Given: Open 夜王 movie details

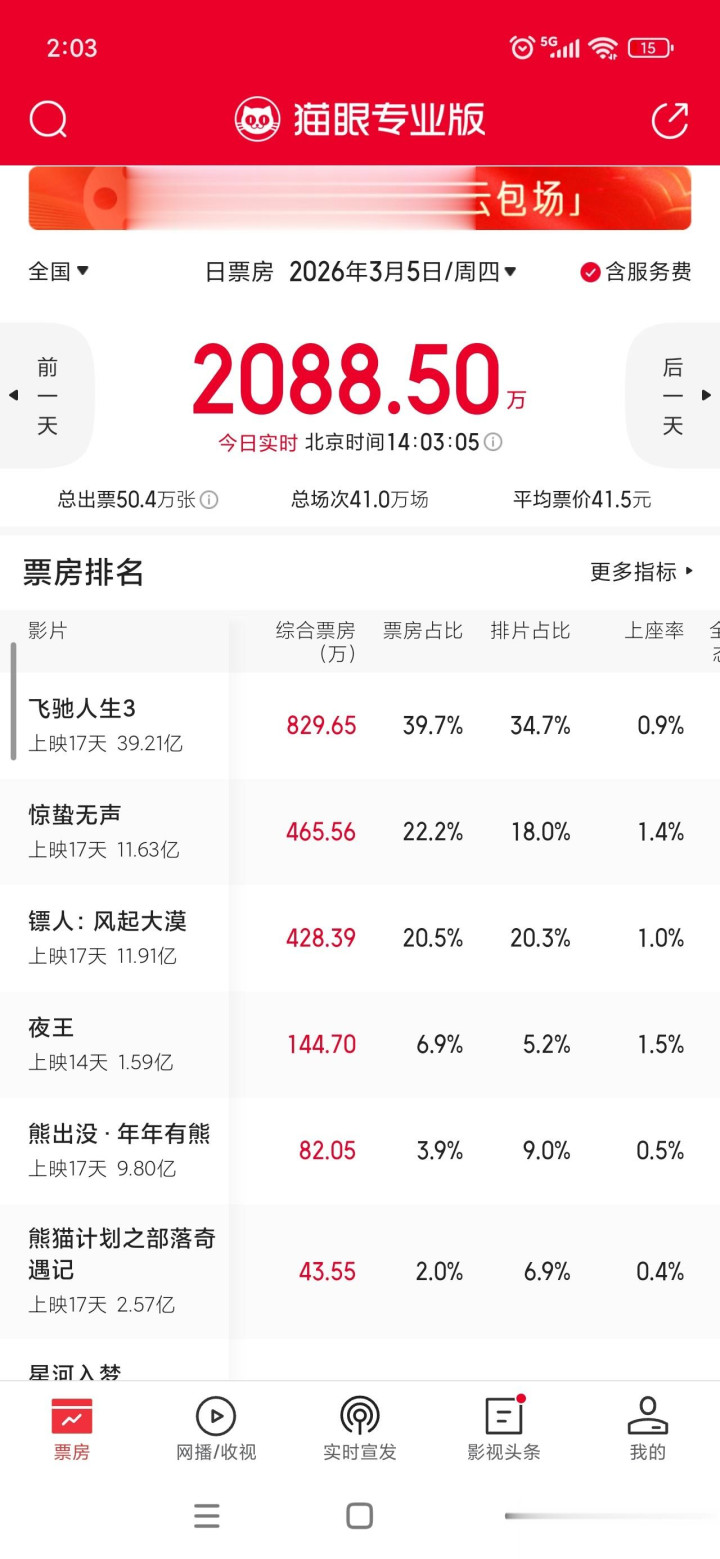Looking at the screenshot, I should pos(360,1045).
